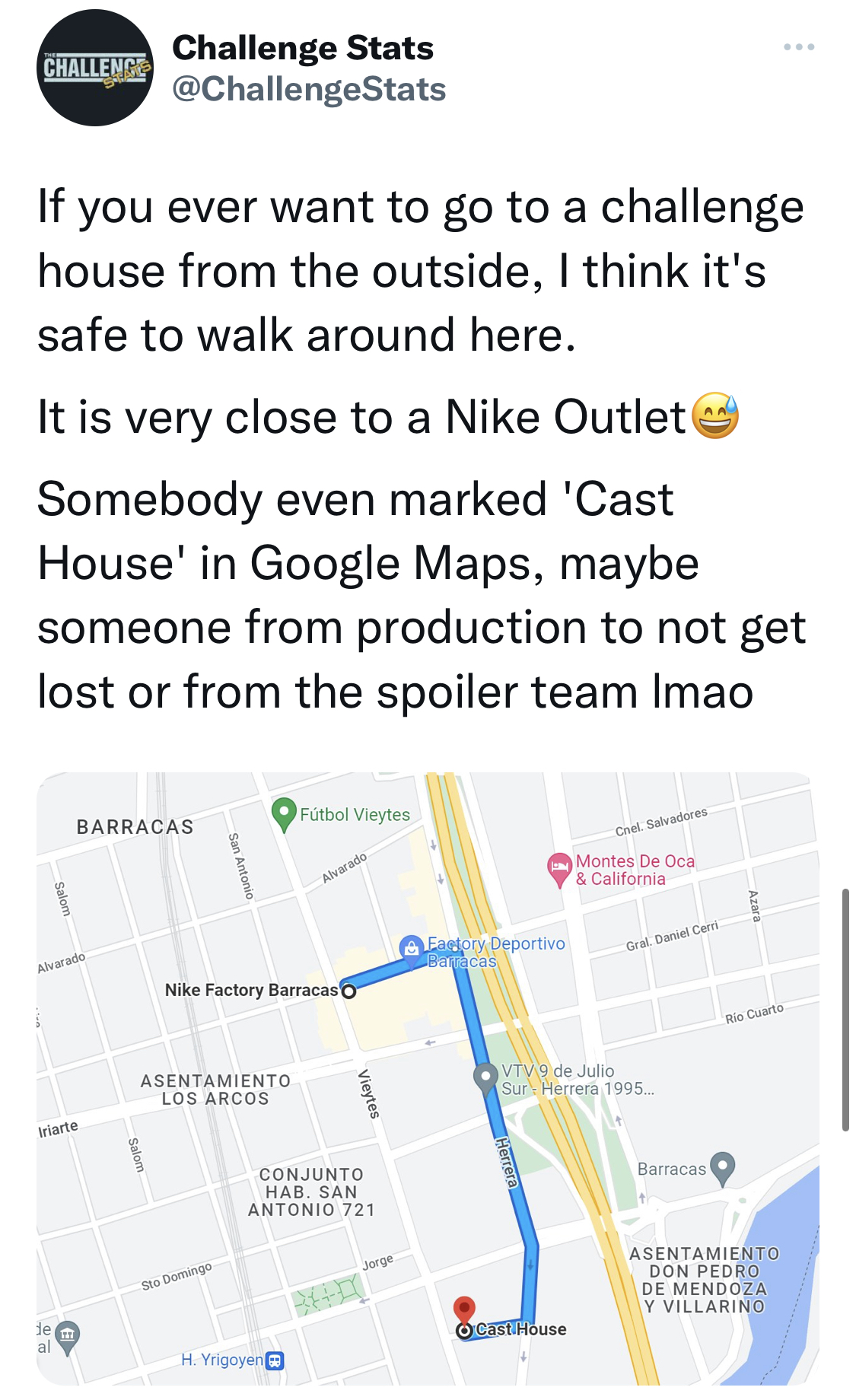Expand the attached map image
The height and width of the screenshot is (1400, 856).
click(x=428, y=1079)
